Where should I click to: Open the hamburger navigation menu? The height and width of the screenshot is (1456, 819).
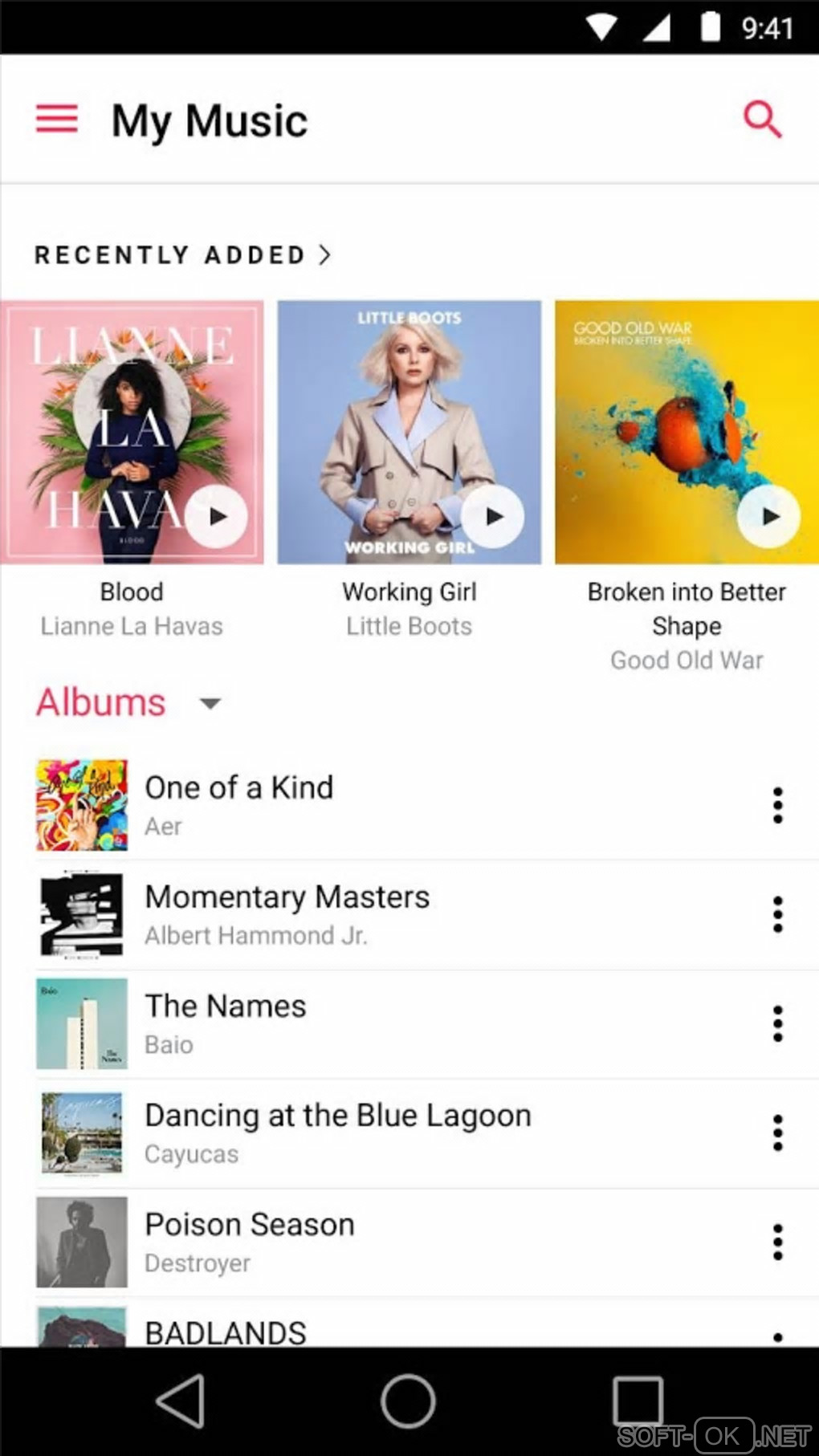click(x=57, y=120)
